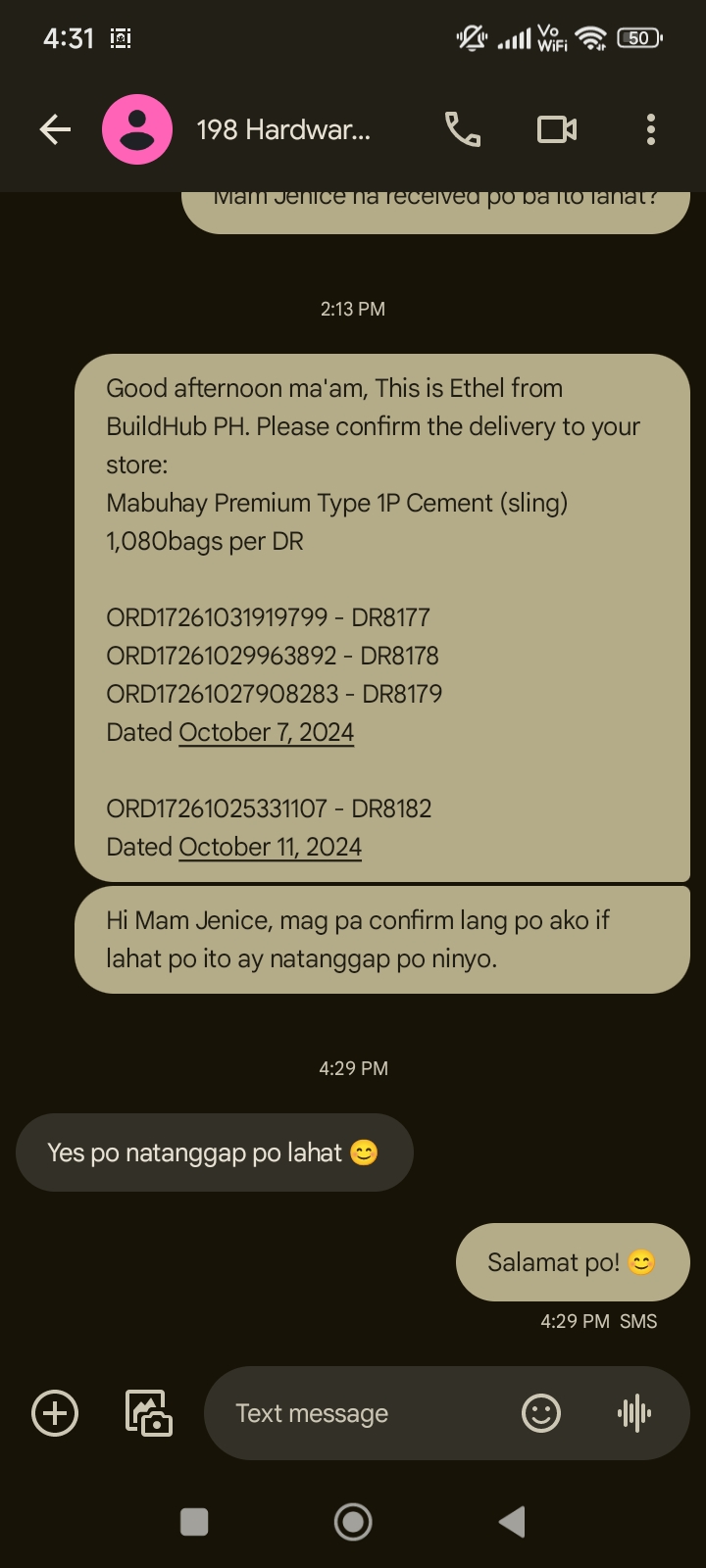Open the emoji picker
The image size is (706, 1568).
point(541,1413)
